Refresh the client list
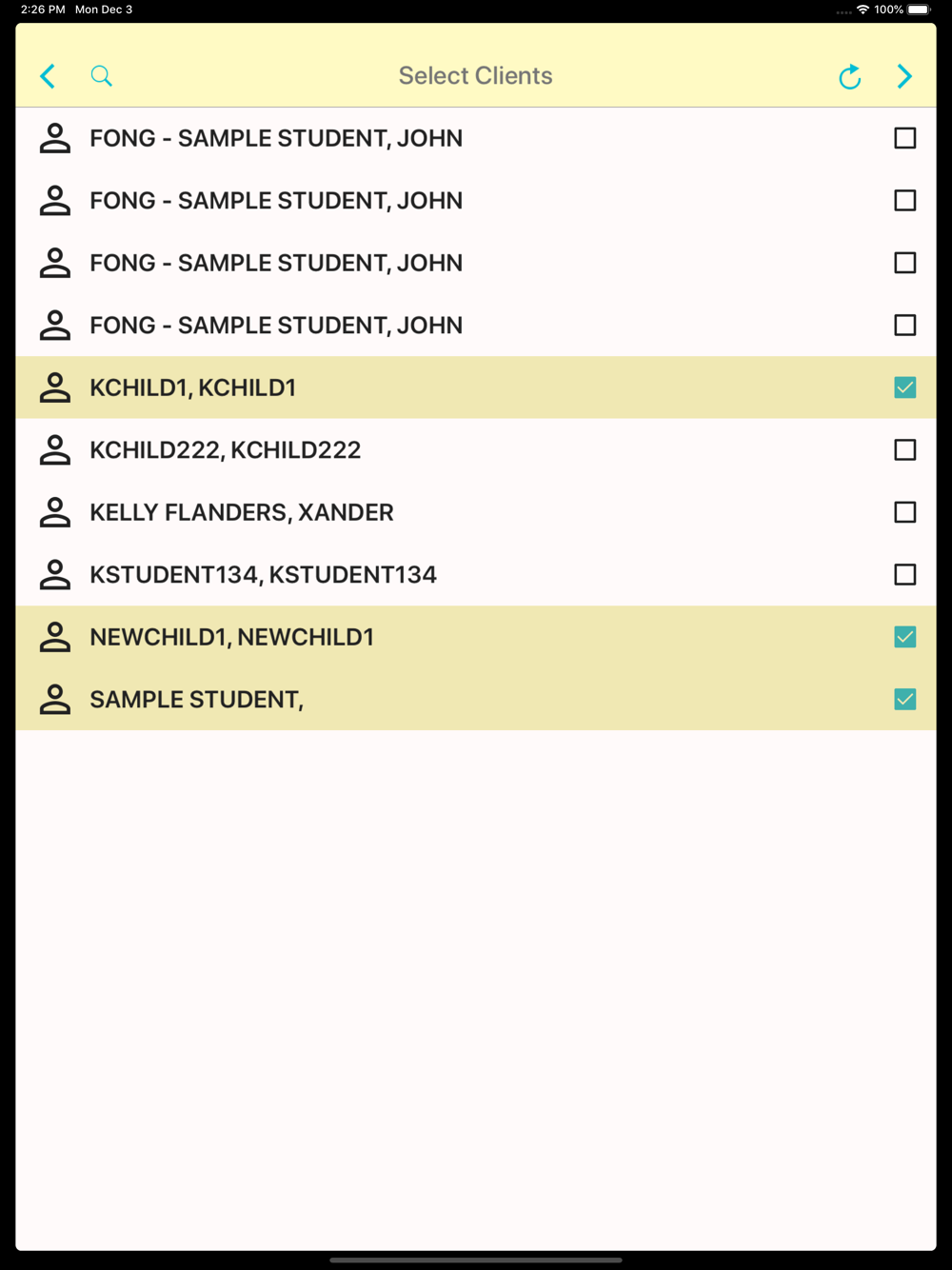Image resolution: width=952 pixels, height=1270 pixels. pos(850,76)
